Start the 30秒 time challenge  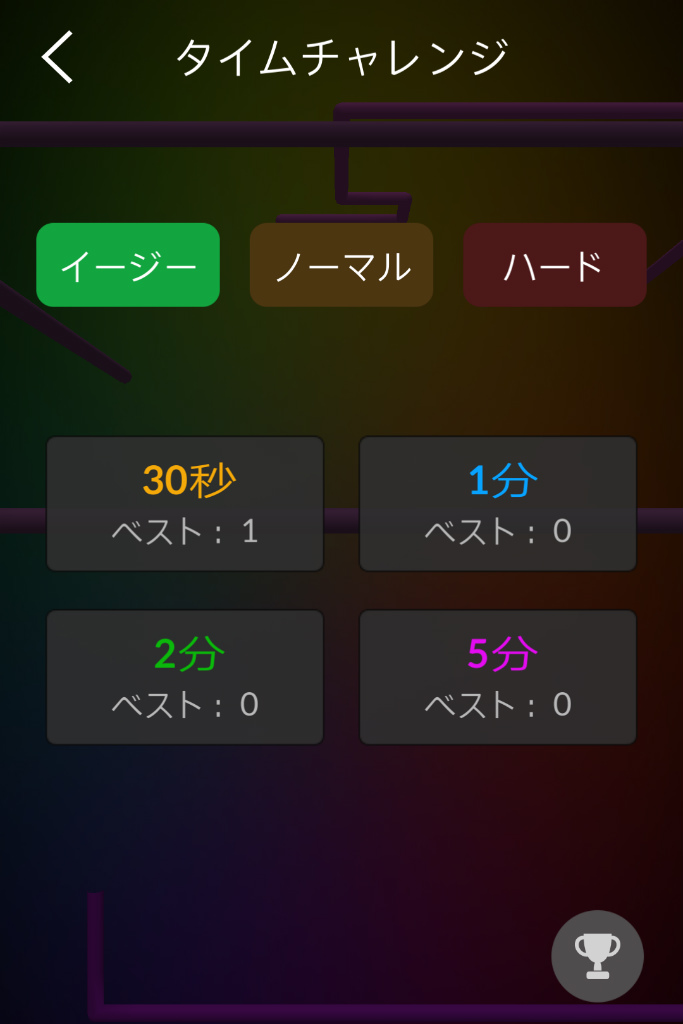tap(185, 504)
